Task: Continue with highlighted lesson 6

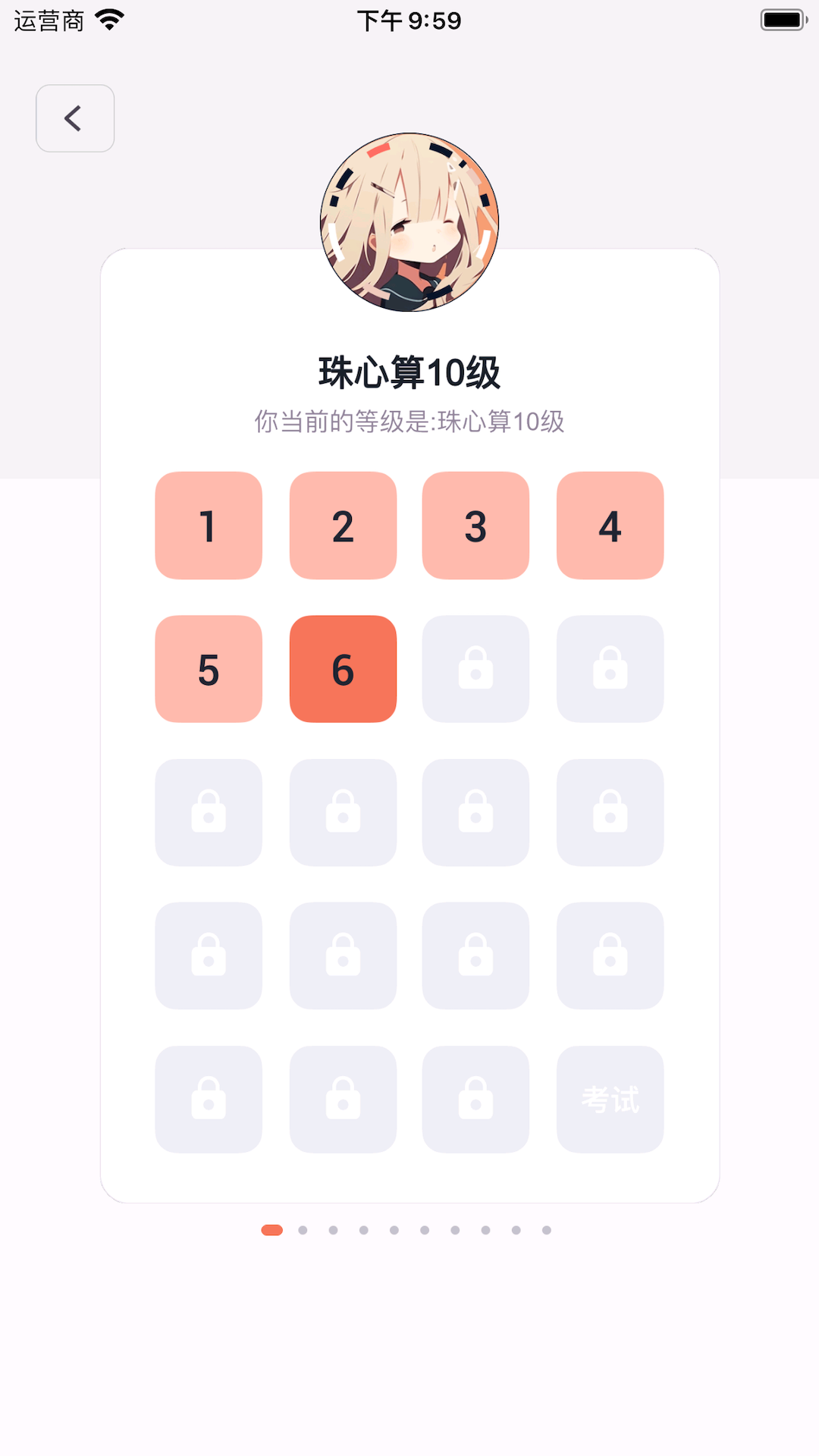Action: coord(343,669)
